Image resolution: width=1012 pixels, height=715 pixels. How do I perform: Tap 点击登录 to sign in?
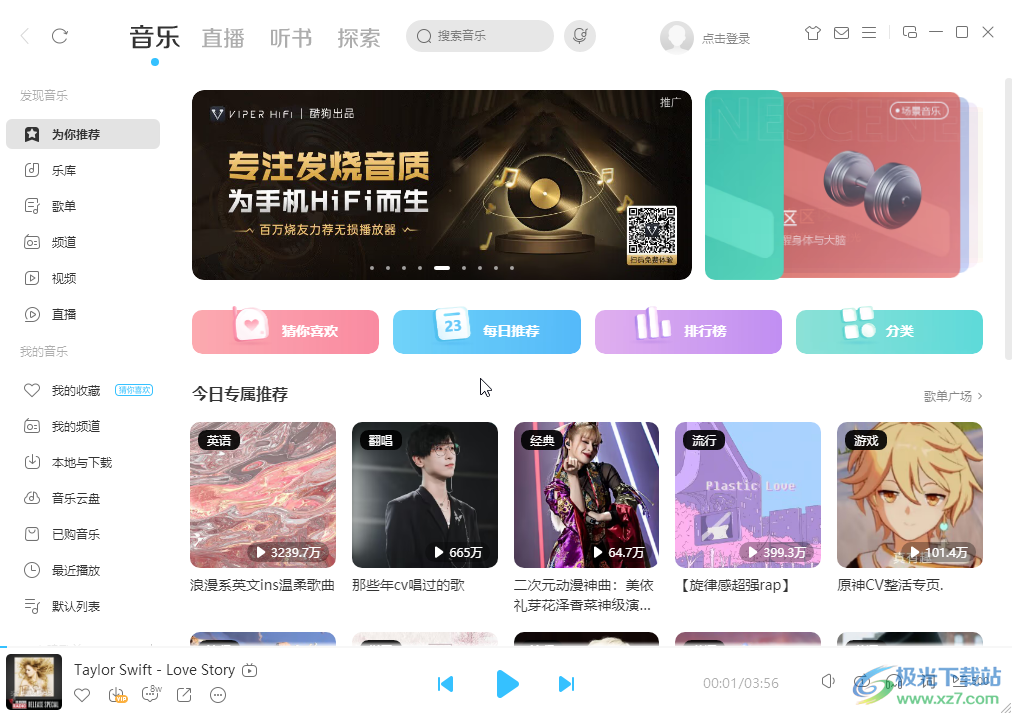pos(725,38)
